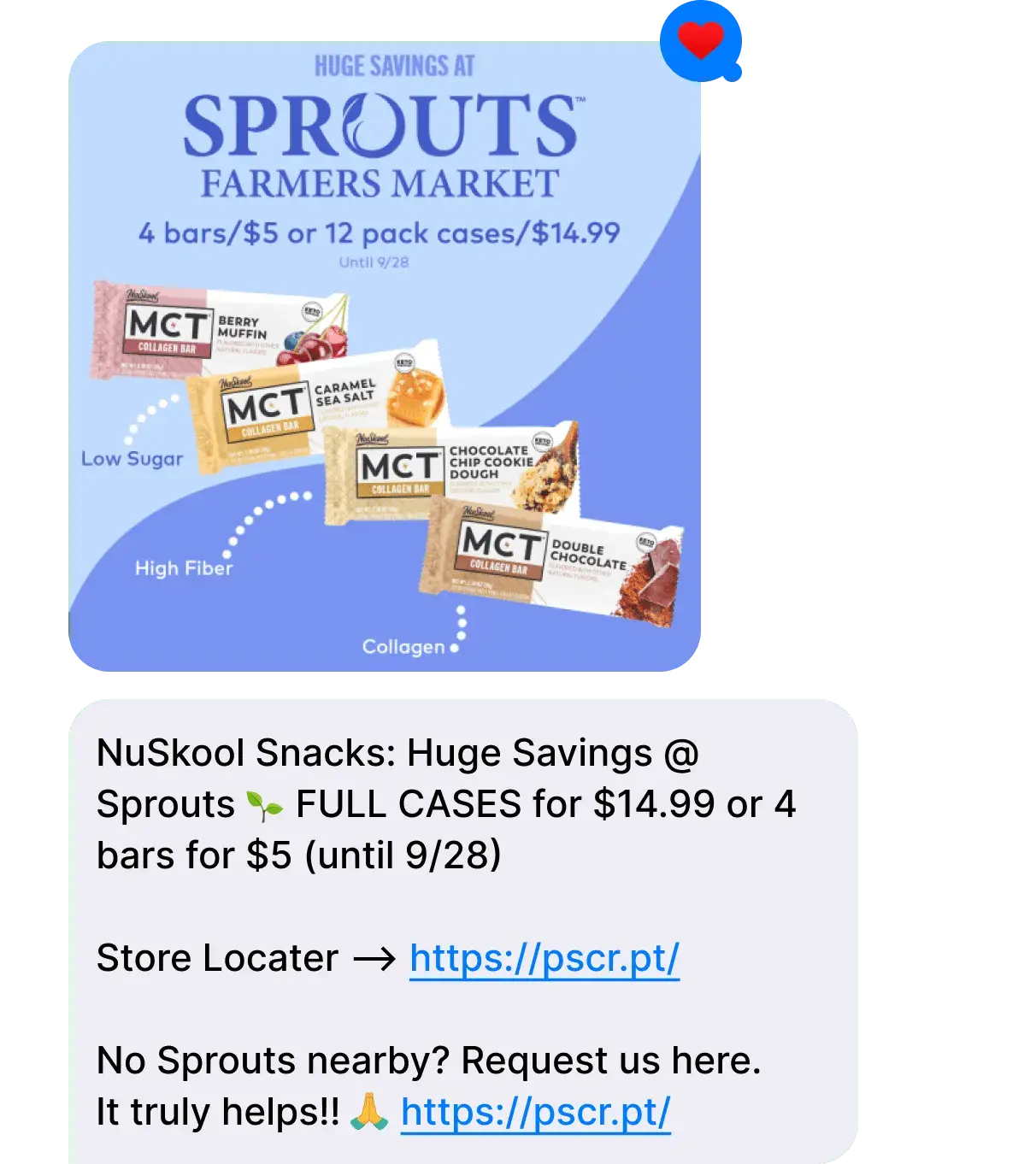
Task: Tap the heart reaction on the image
Action: pos(700,40)
